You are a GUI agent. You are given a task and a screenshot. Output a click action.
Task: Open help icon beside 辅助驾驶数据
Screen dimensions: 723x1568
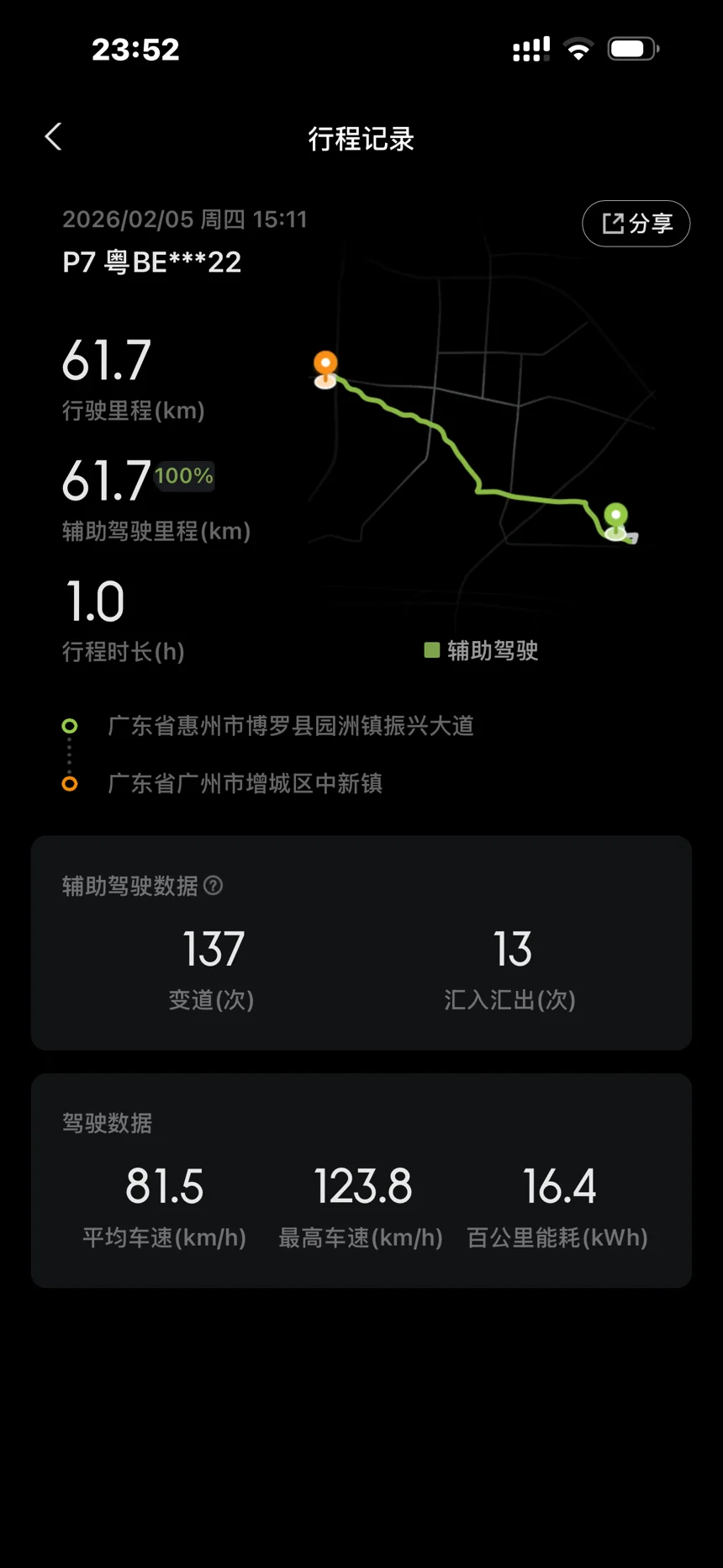click(x=214, y=886)
